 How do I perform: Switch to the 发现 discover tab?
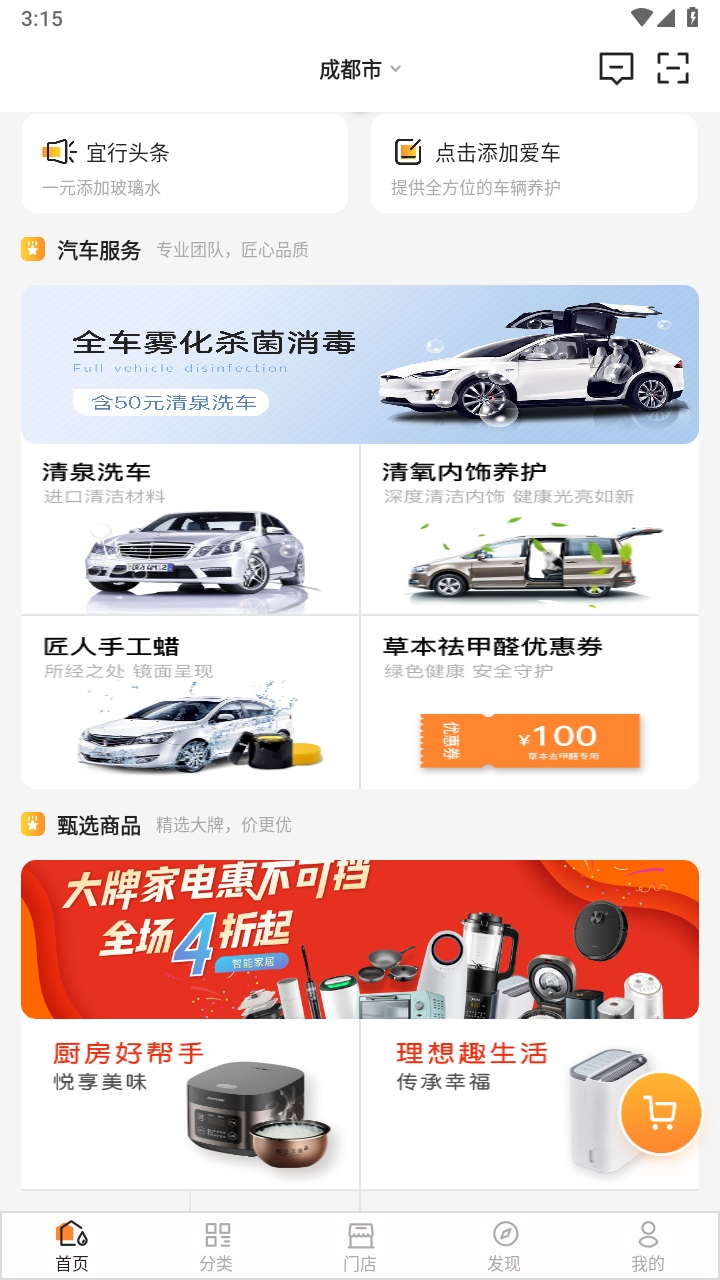tap(504, 1243)
